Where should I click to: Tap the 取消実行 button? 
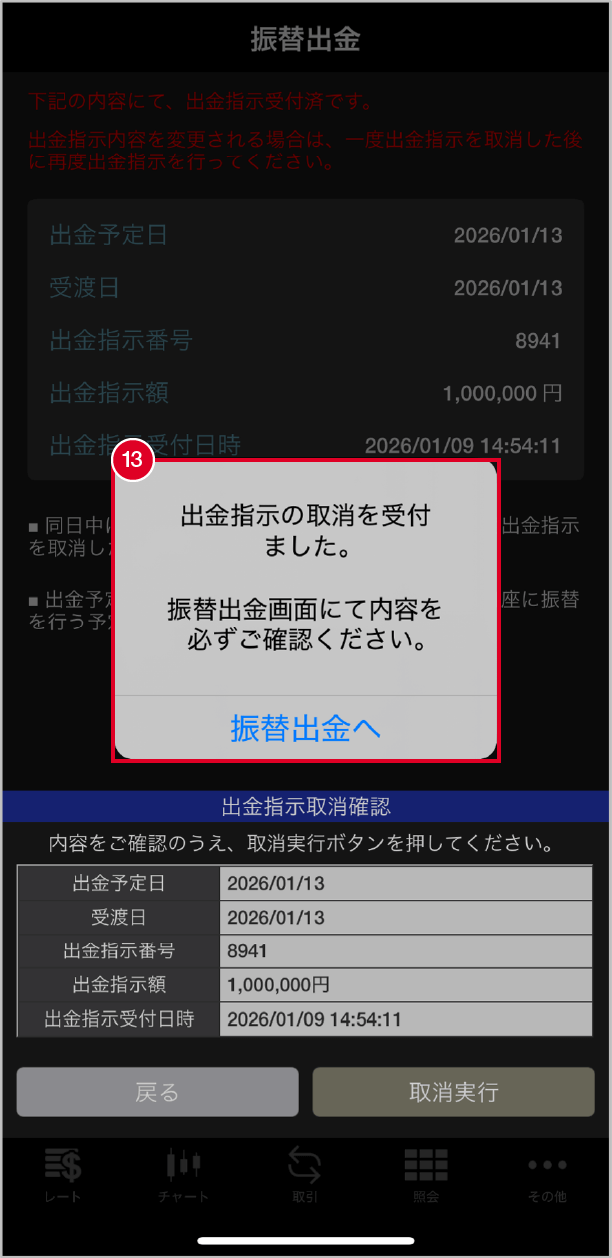tap(453, 1092)
